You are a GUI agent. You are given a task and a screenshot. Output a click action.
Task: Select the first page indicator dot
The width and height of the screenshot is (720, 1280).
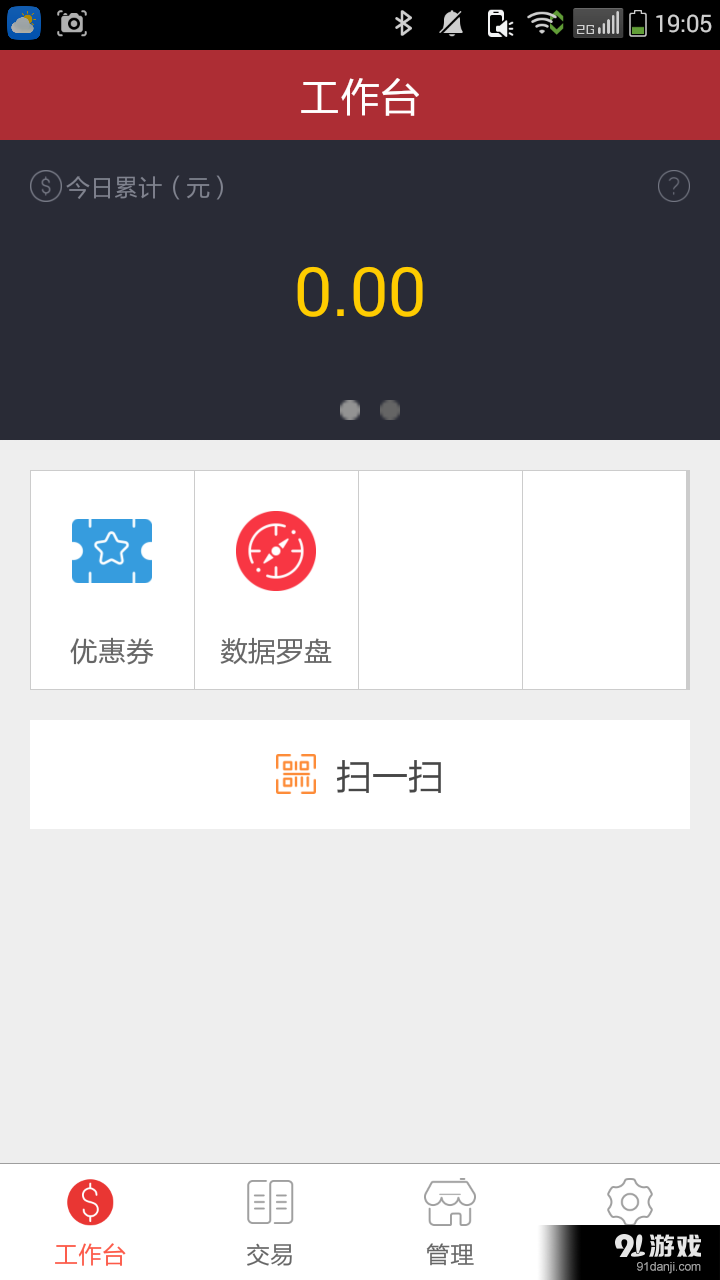point(350,410)
